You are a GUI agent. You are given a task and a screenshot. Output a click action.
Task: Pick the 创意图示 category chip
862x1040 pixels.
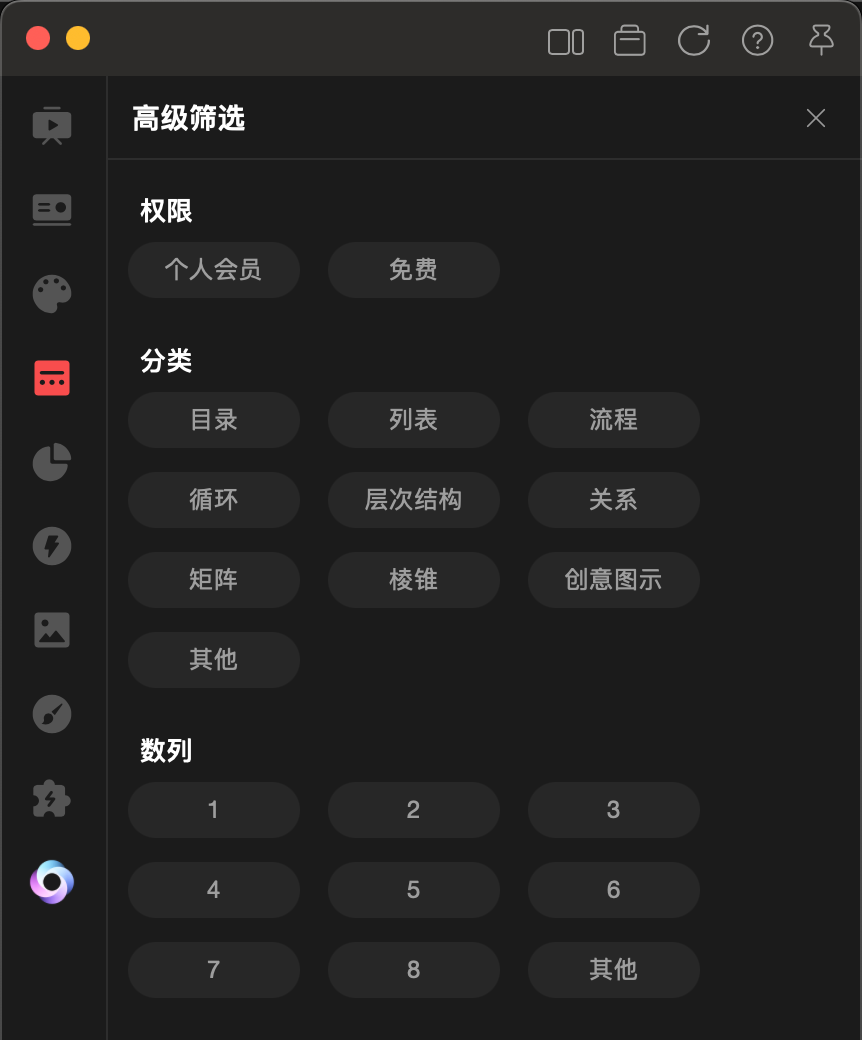(614, 580)
